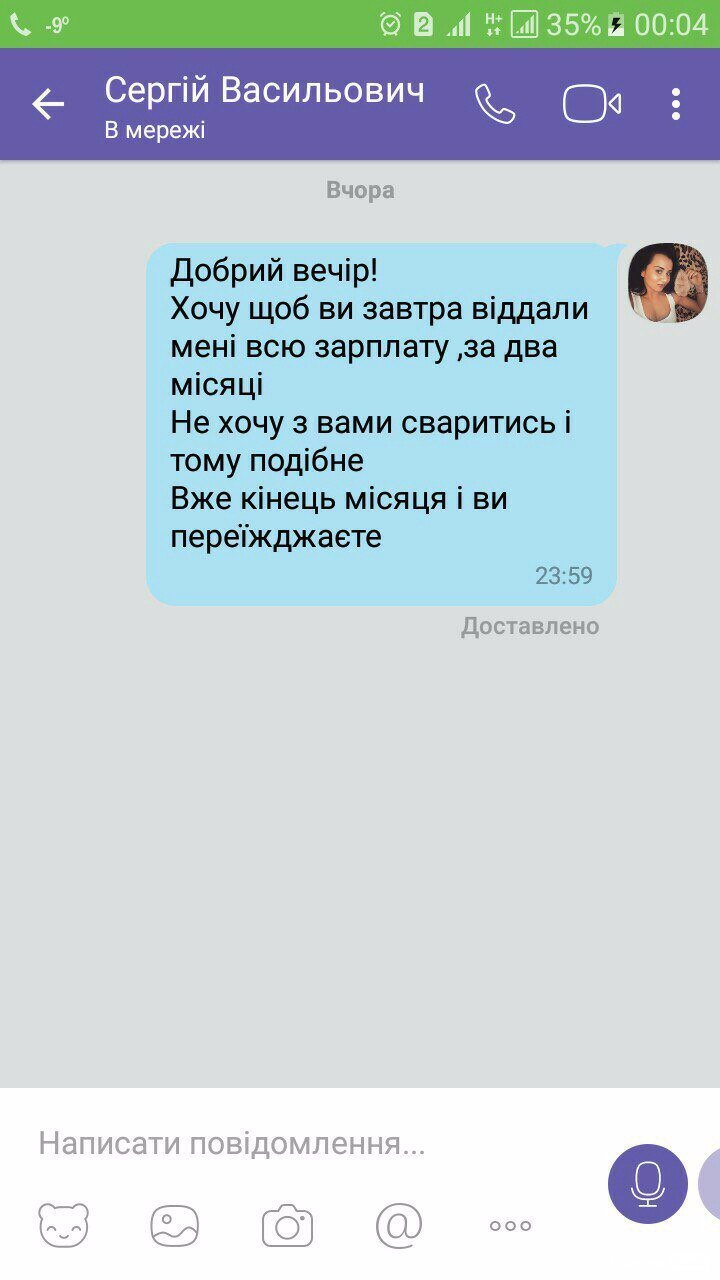Open the @ chat extensions

[399, 1225]
